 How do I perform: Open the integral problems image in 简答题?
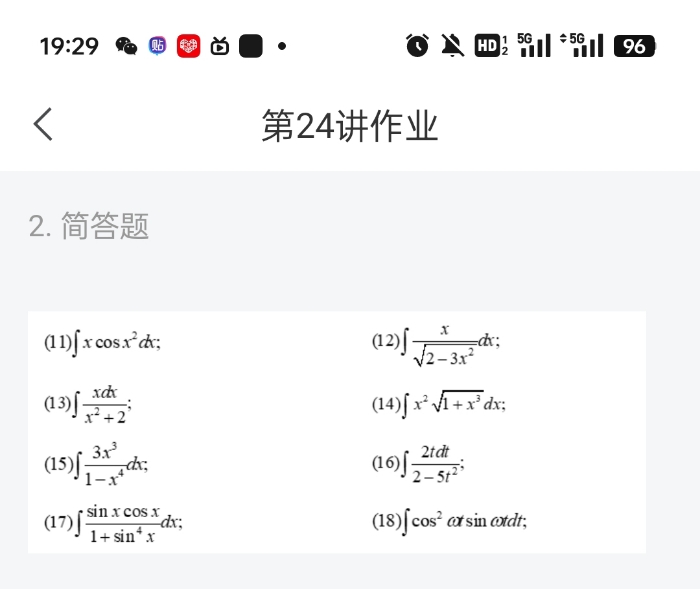pos(336,432)
